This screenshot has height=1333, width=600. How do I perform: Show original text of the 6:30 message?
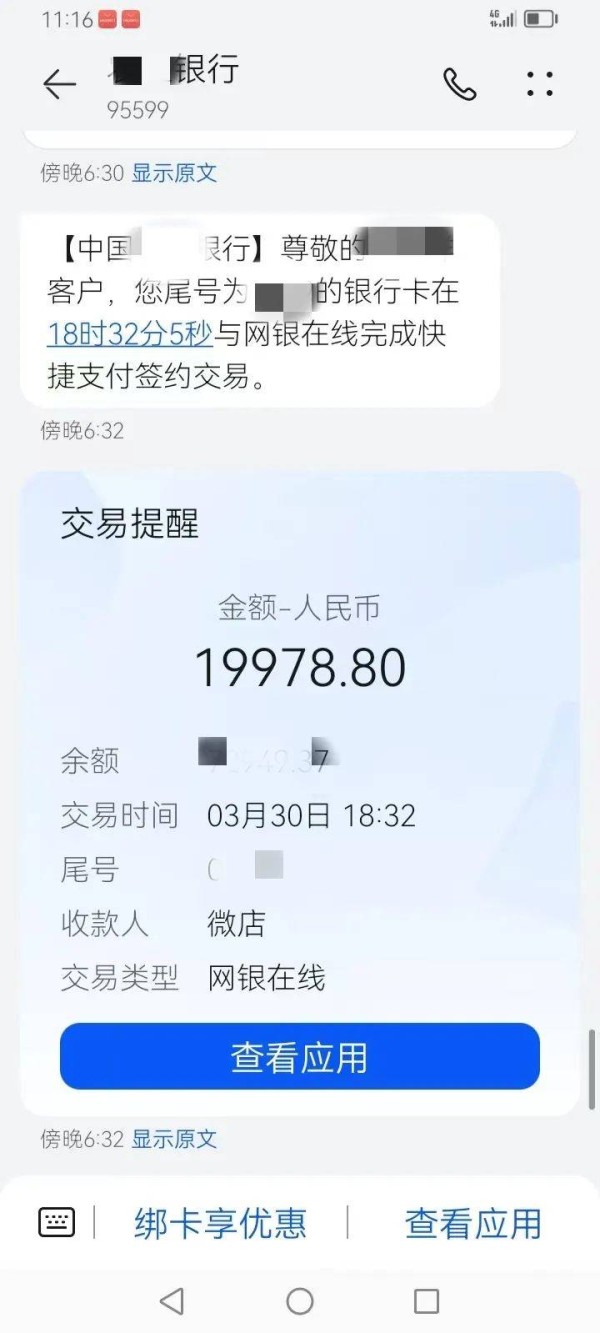[x=174, y=173]
